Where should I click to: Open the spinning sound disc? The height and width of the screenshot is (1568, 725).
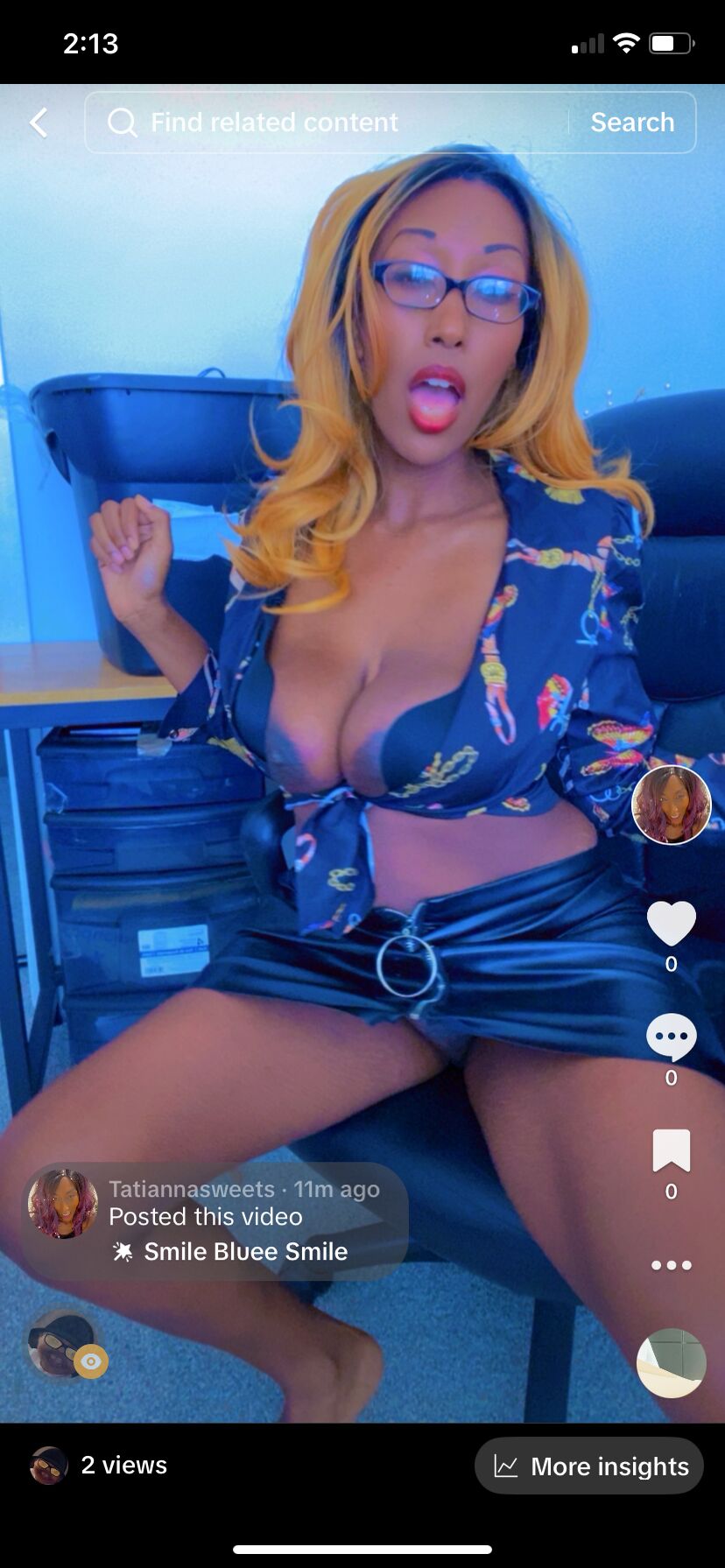click(x=672, y=1363)
